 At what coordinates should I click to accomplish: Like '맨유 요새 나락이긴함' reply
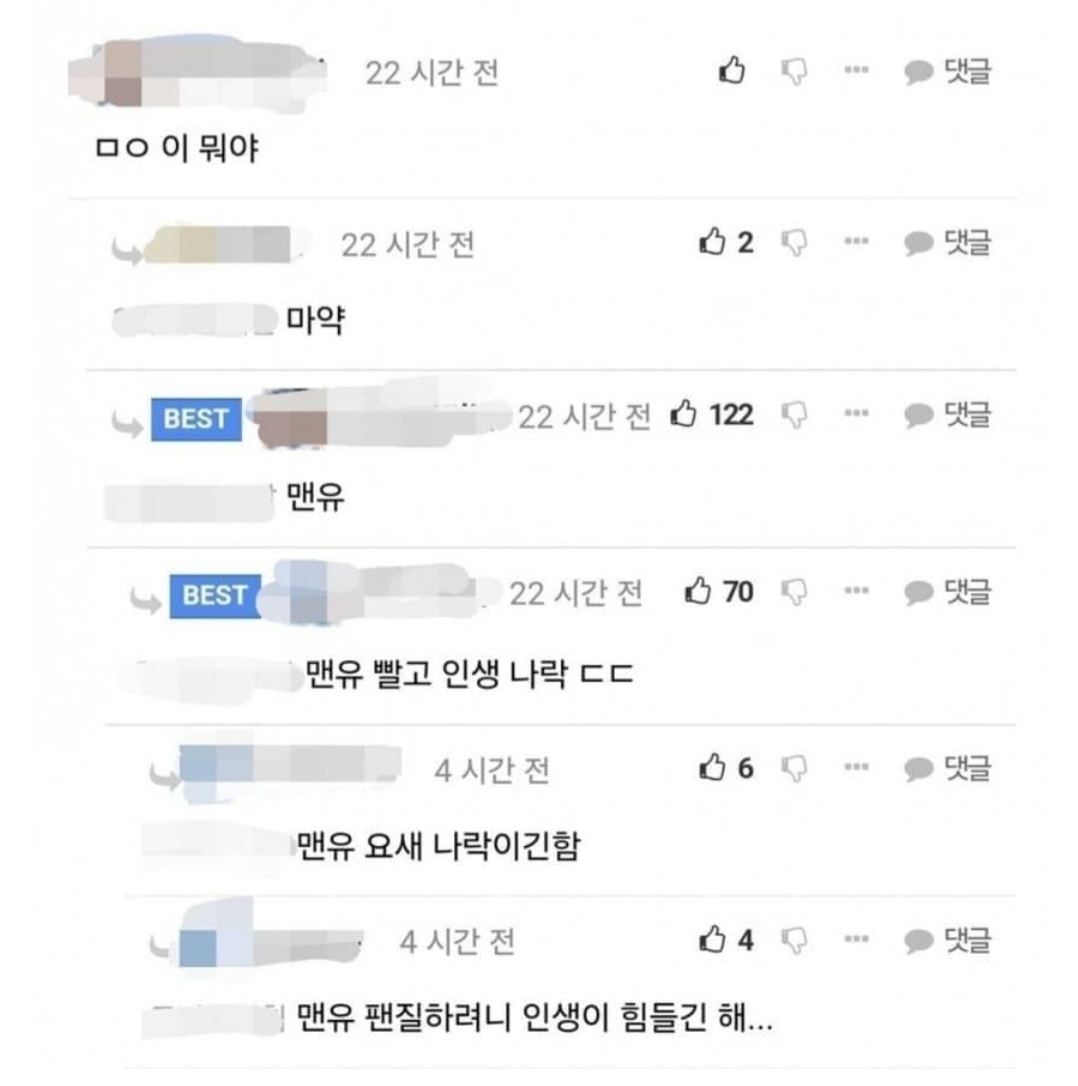[x=712, y=768]
